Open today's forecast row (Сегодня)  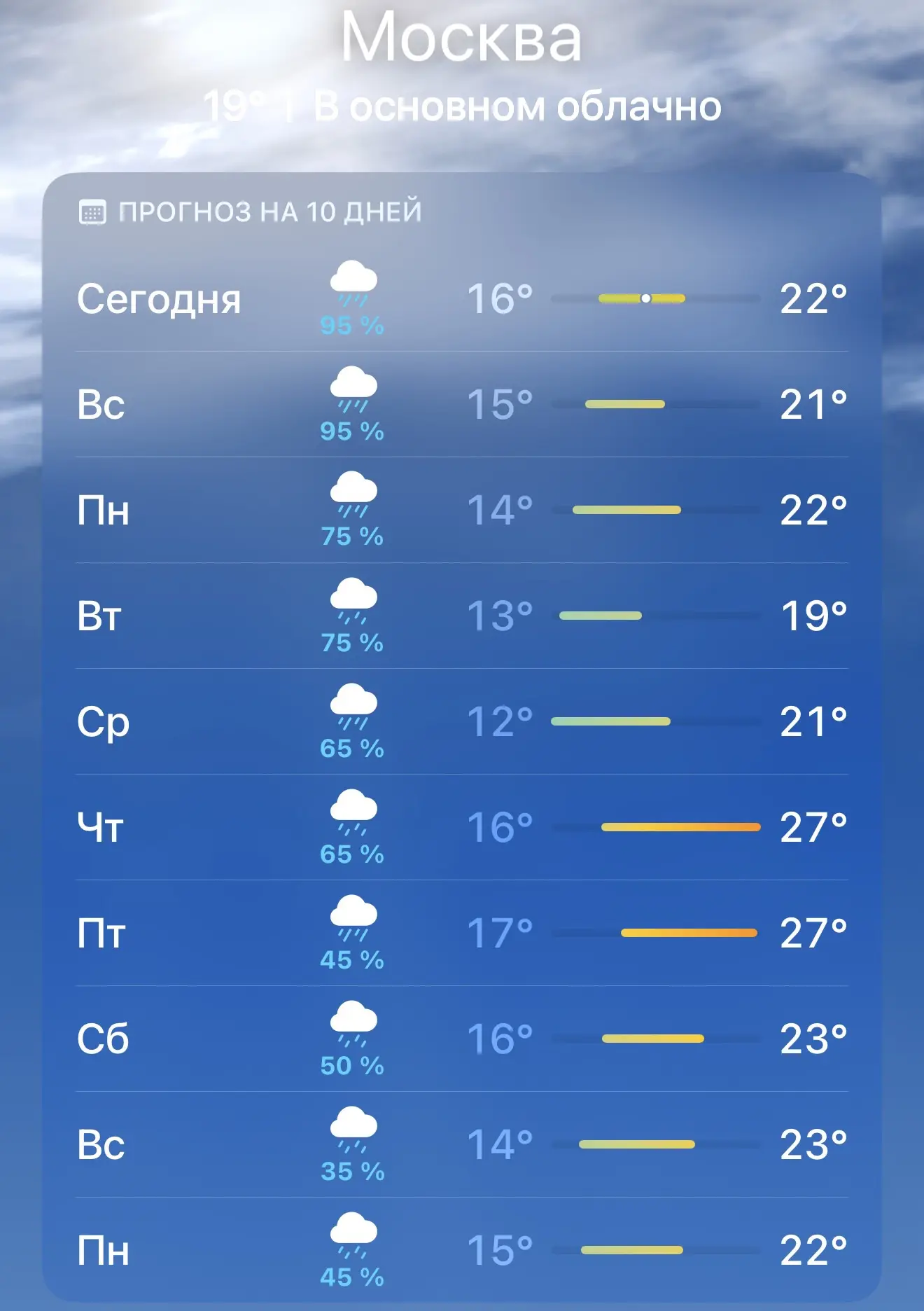tap(462, 298)
